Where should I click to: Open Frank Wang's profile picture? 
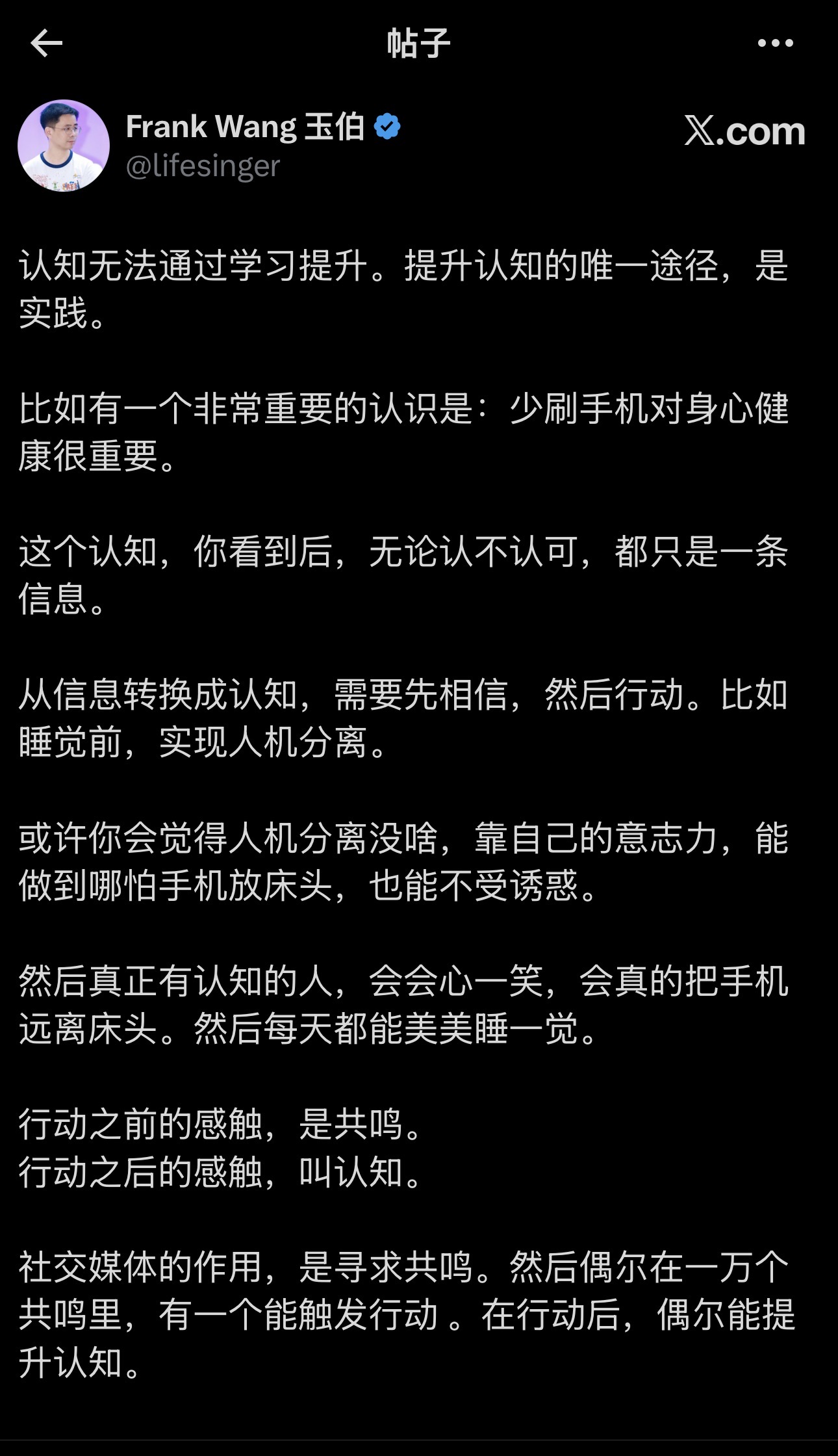pos(64,146)
